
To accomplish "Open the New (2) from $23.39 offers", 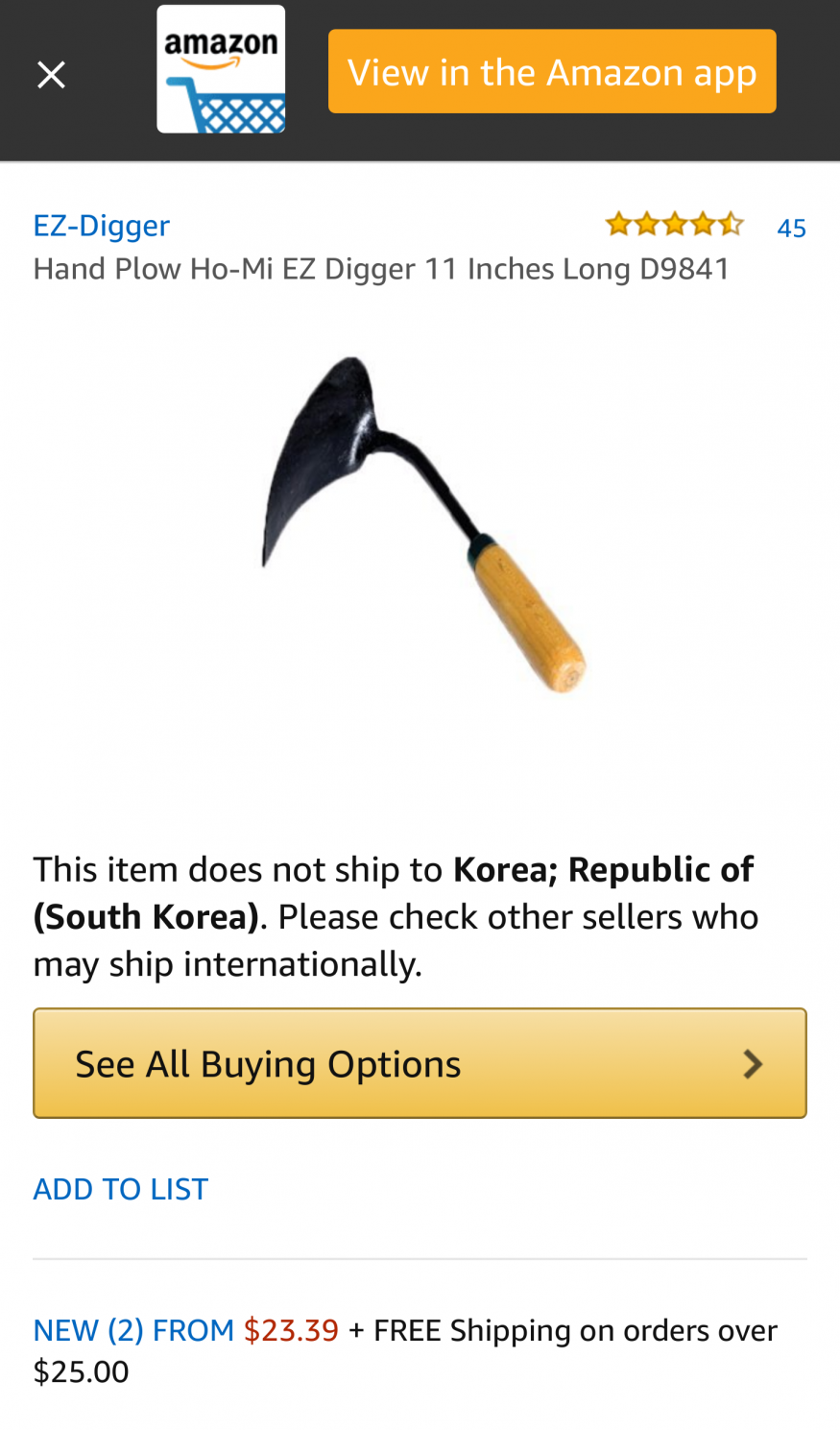I will click(x=185, y=1330).
